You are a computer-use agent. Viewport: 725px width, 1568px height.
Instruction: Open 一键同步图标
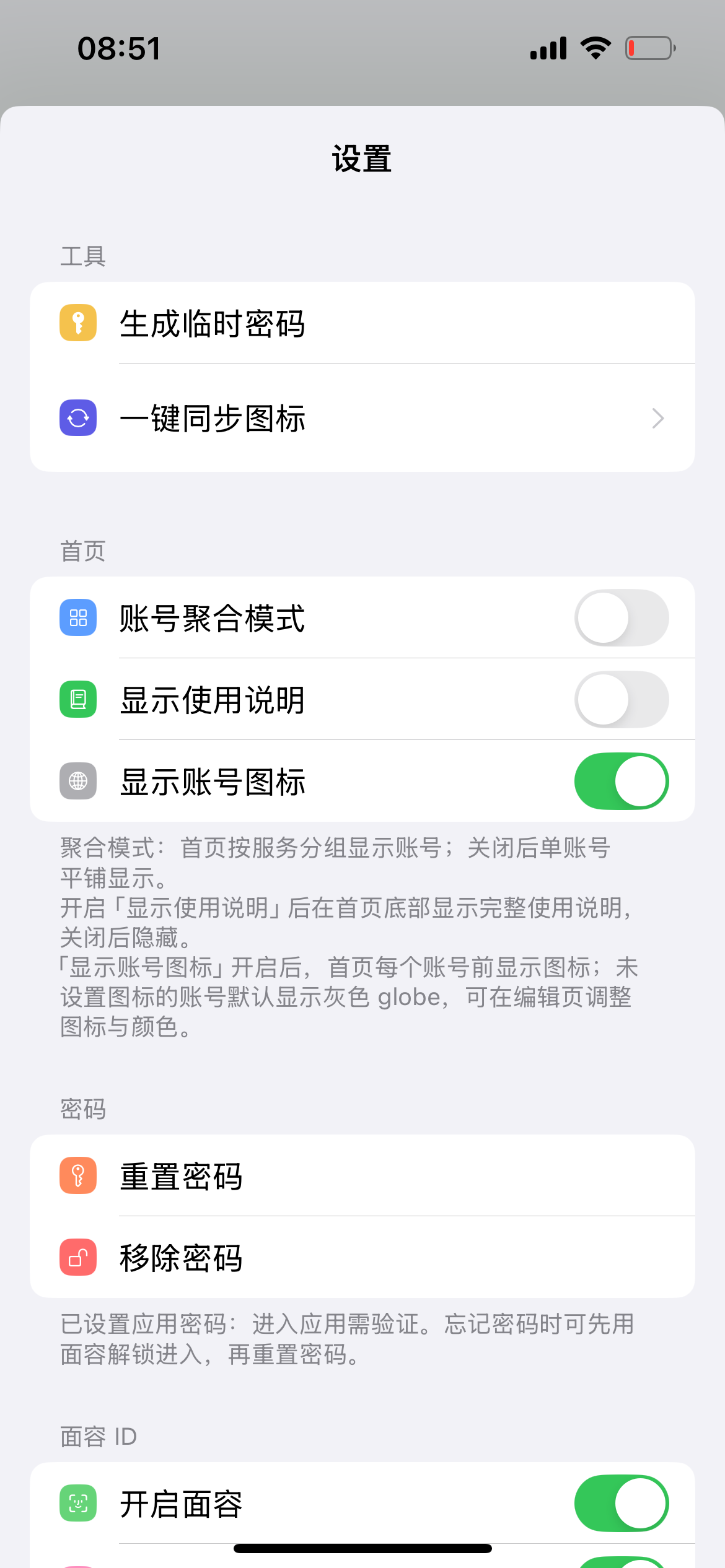[362, 418]
